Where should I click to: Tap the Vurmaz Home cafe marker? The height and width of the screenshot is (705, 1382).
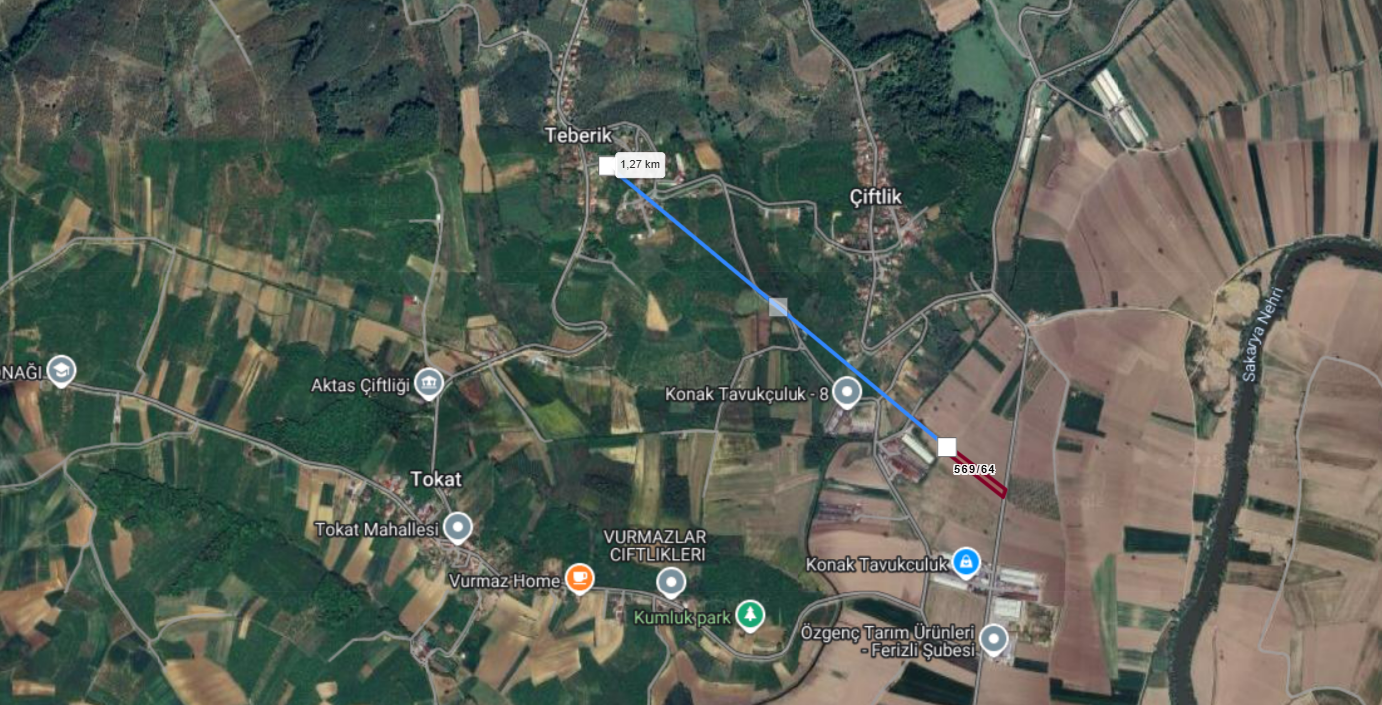579,577
